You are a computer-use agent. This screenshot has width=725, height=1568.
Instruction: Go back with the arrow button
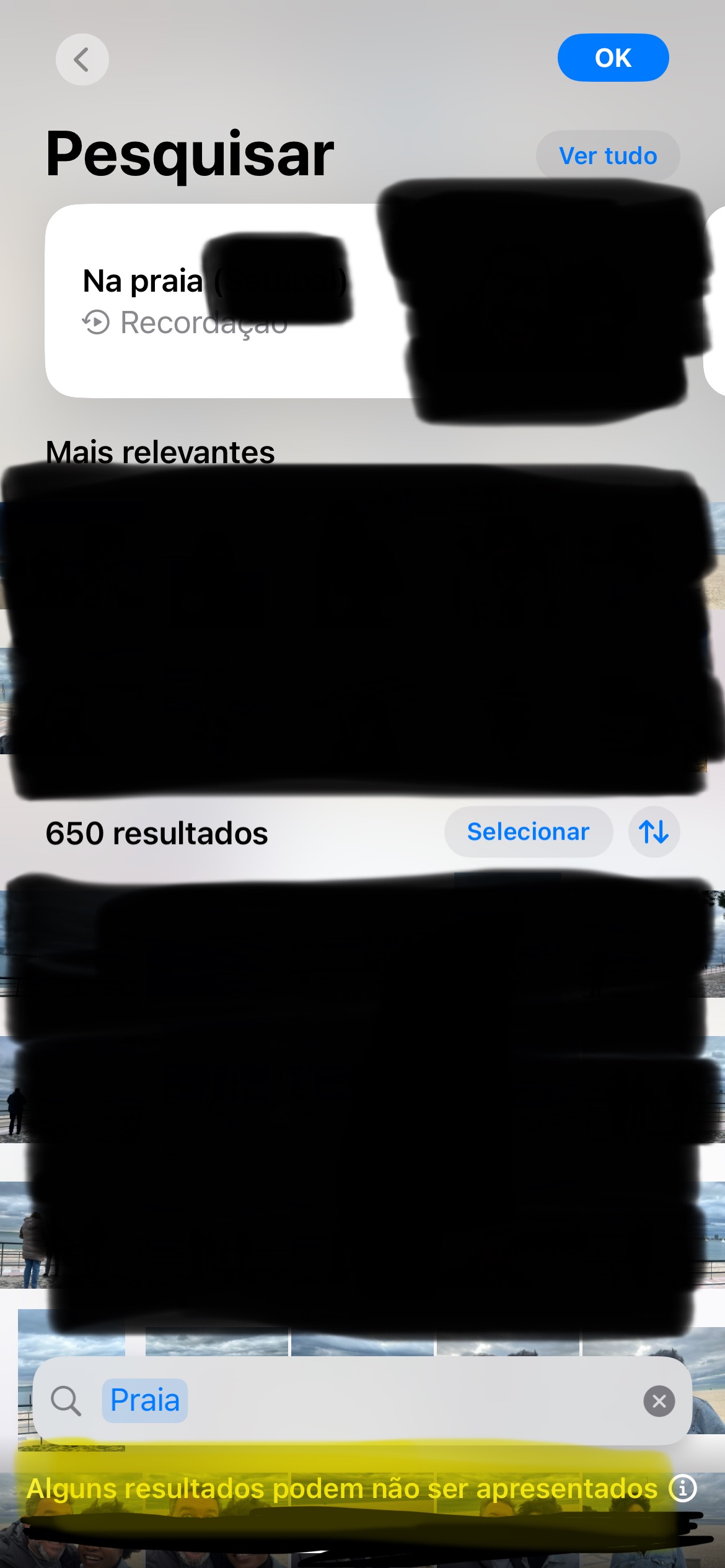[x=82, y=59]
